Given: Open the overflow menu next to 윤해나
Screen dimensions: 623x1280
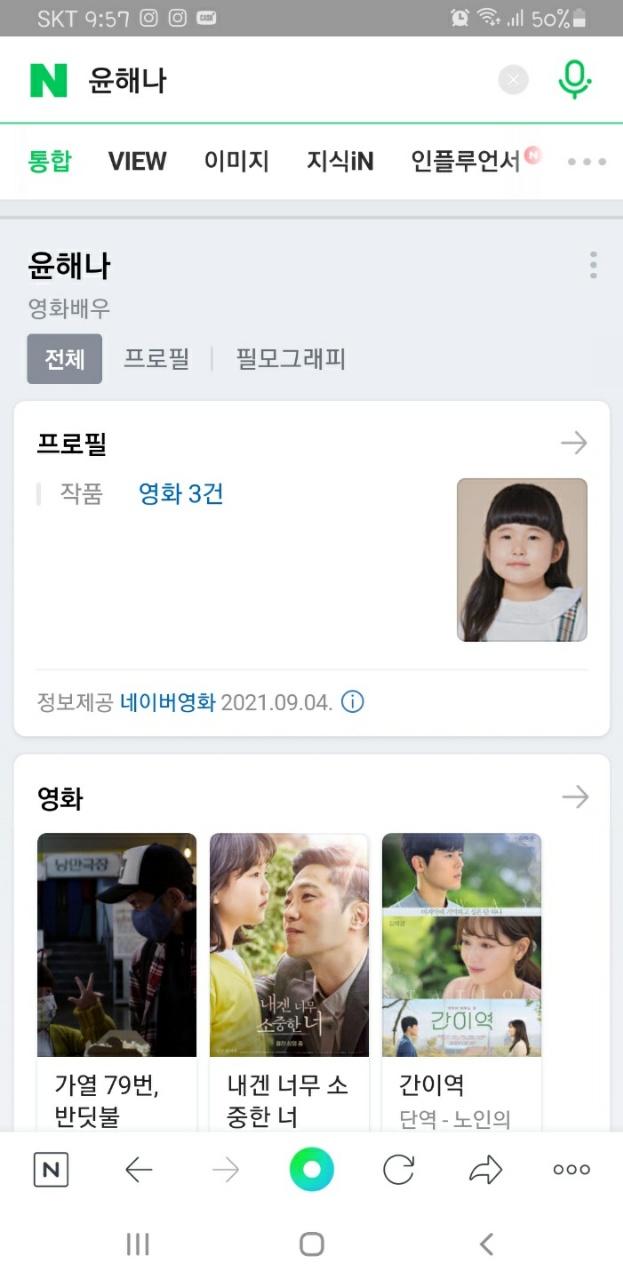Looking at the screenshot, I should tap(593, 265).
